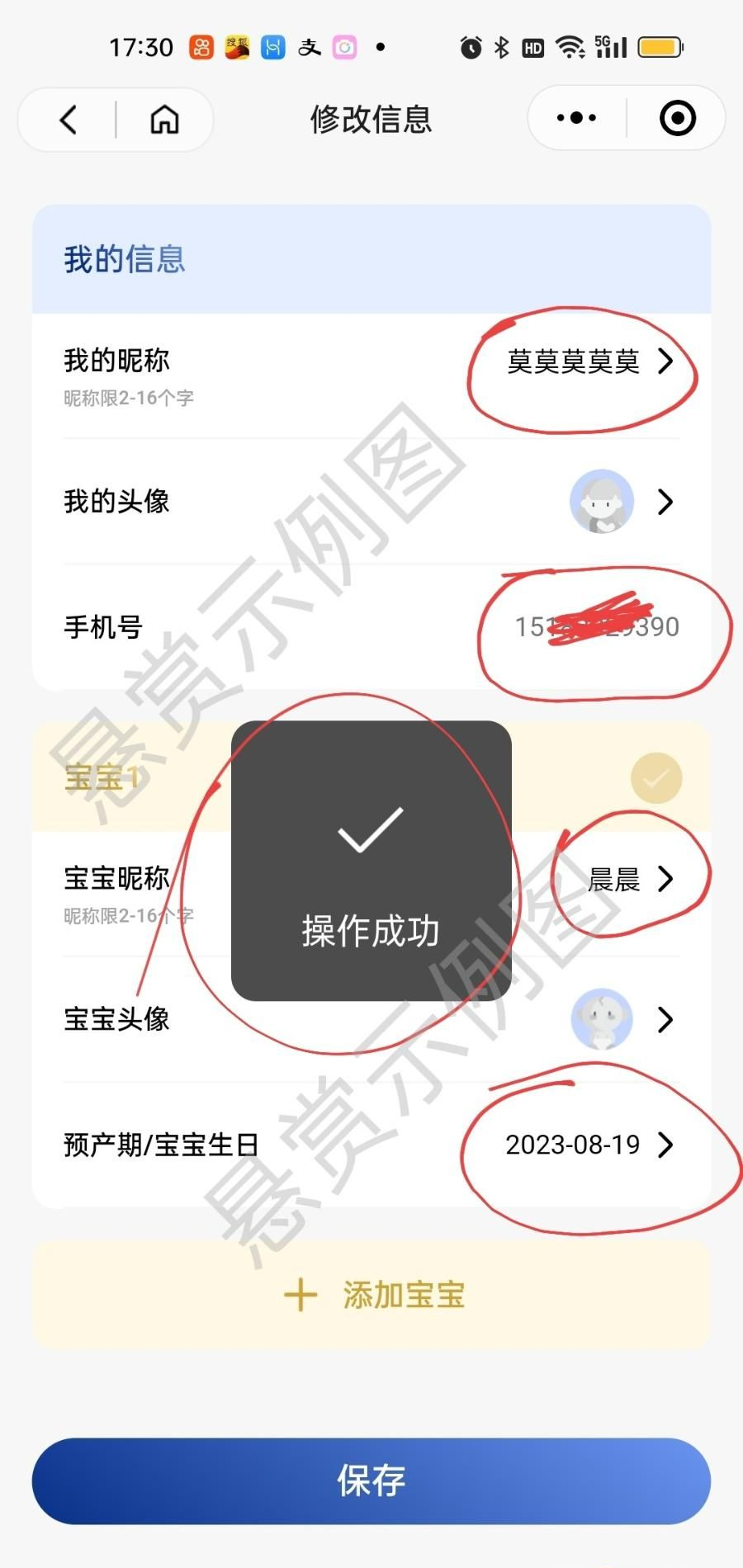Viewport: 743px width, 1568px height.
Task: Close the mini program via the circle icon
Action: [x=677, y=118]
